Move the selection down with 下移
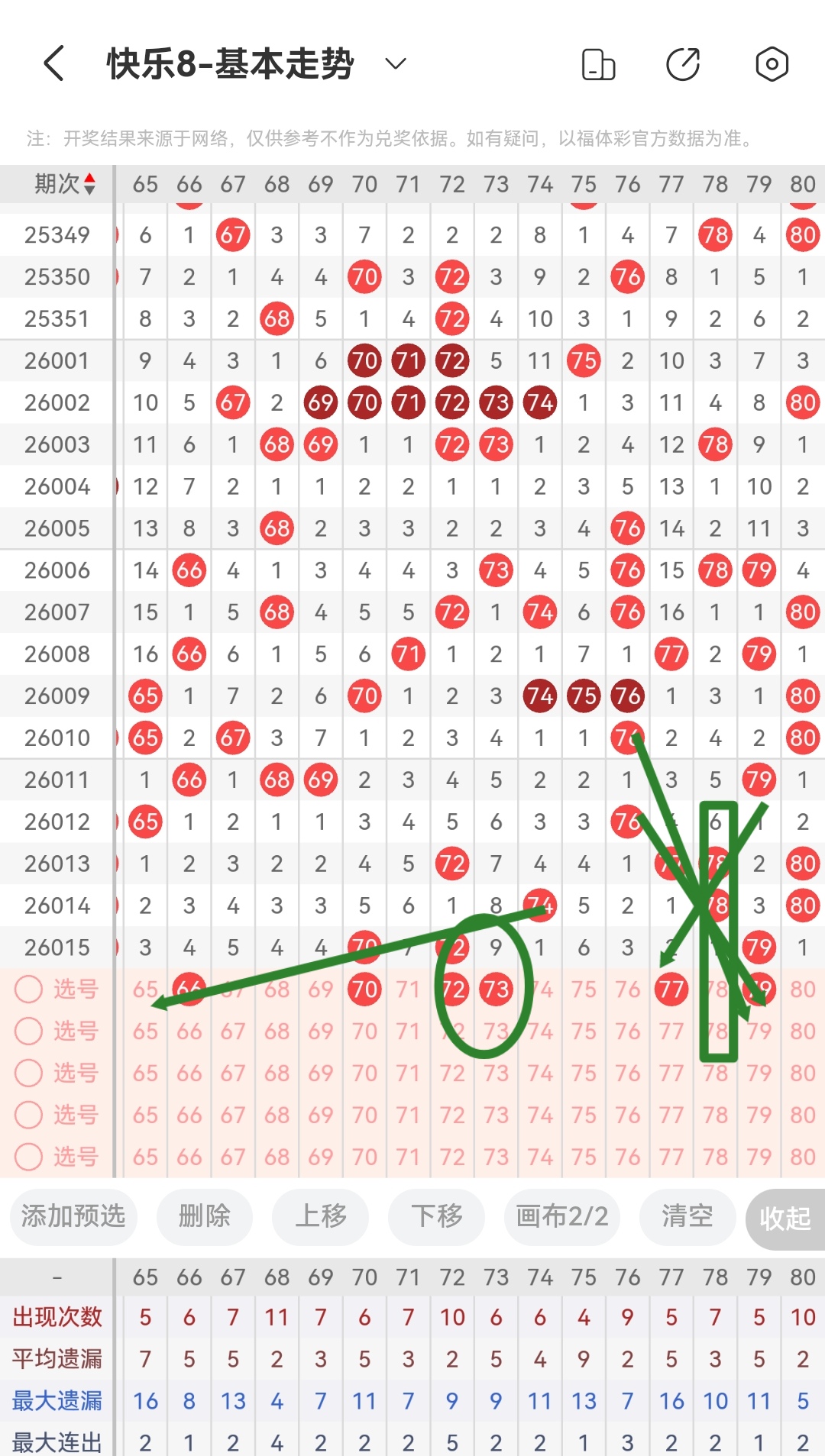Image resolution: width=825 pixels, height=1456 pixels. pyautogui.click(x=437, y=1215)
